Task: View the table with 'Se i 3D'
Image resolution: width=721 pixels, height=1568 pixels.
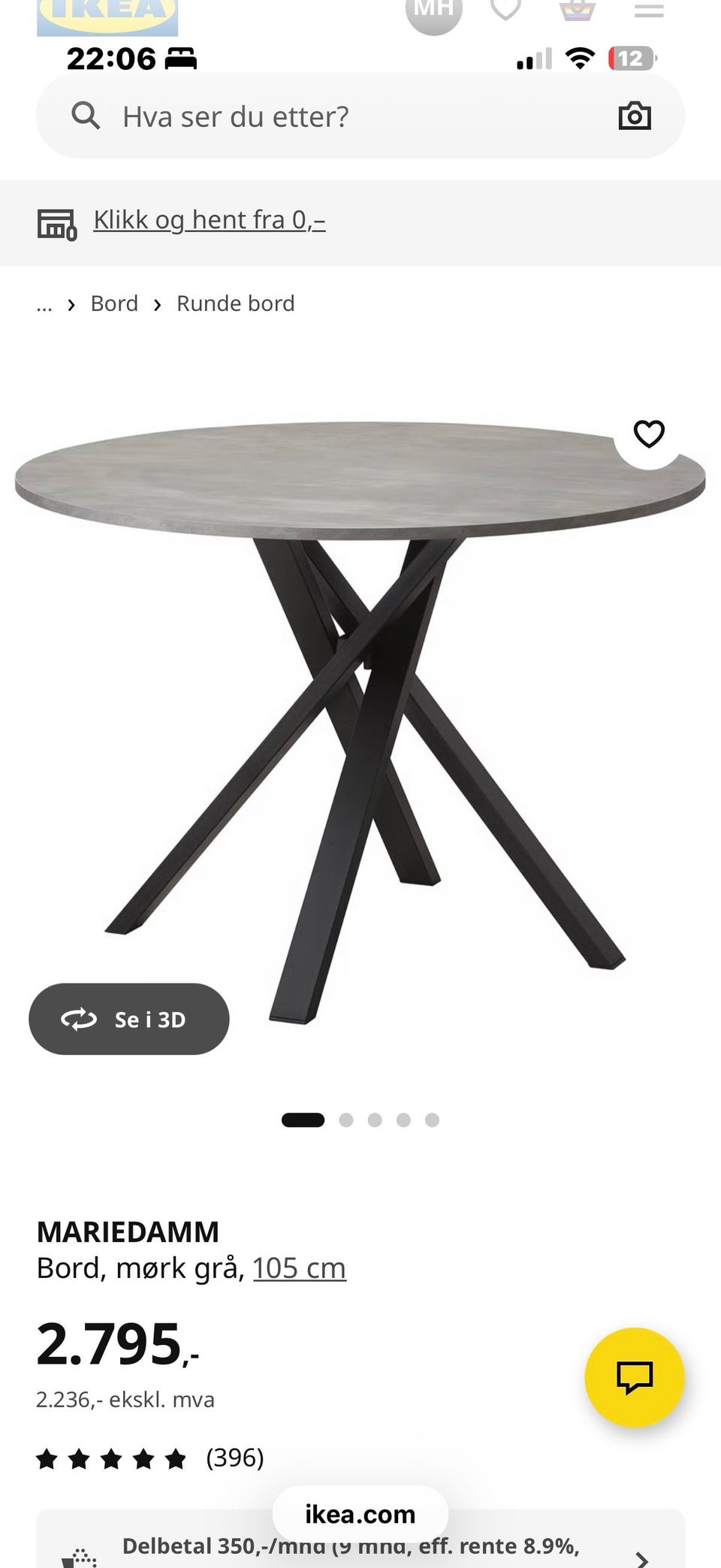Action: pyautogui.click(x=129, y=1019)
